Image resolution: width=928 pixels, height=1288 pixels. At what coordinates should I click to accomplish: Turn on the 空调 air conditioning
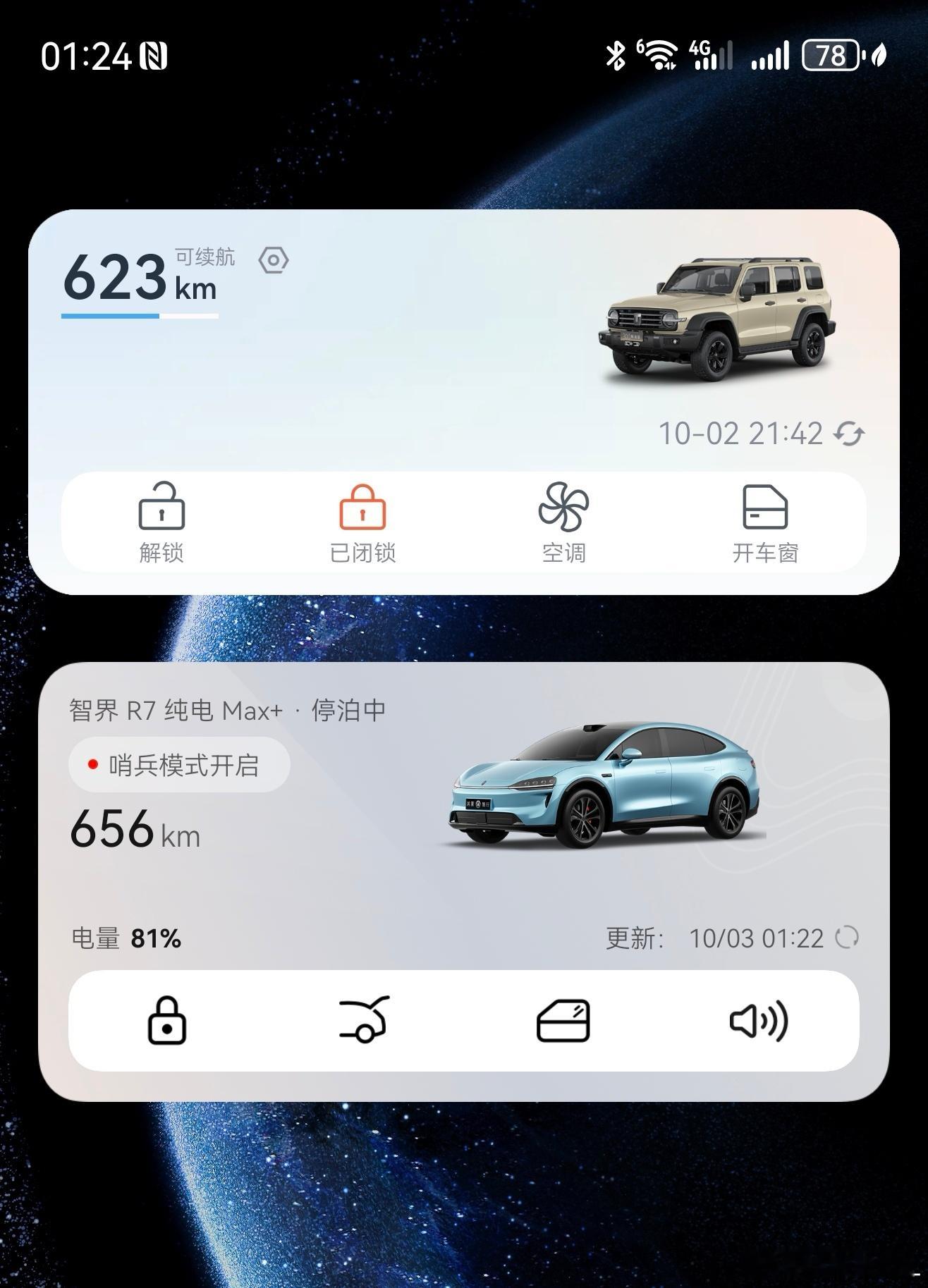point(563,522)
